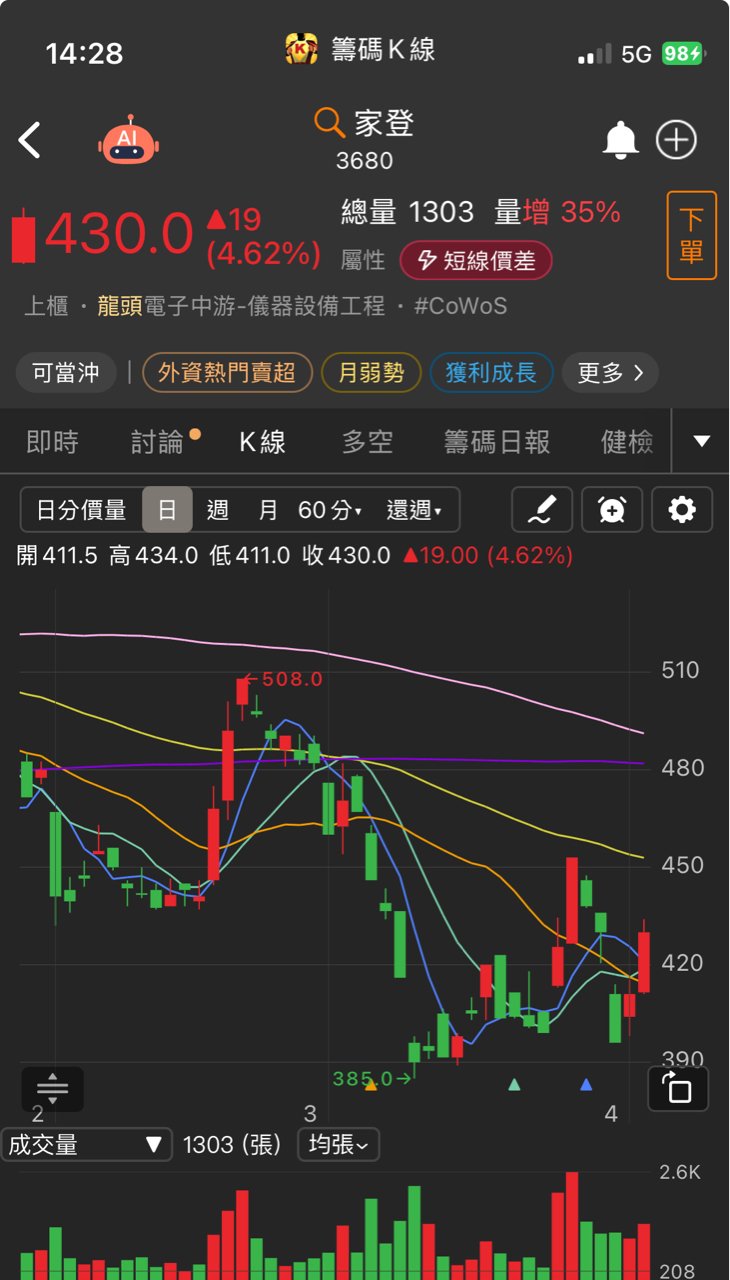Change indicator with 成交量 dropdown
Image resolution: width=730 pixels, height=1280 pixels.
[85, 1145]
